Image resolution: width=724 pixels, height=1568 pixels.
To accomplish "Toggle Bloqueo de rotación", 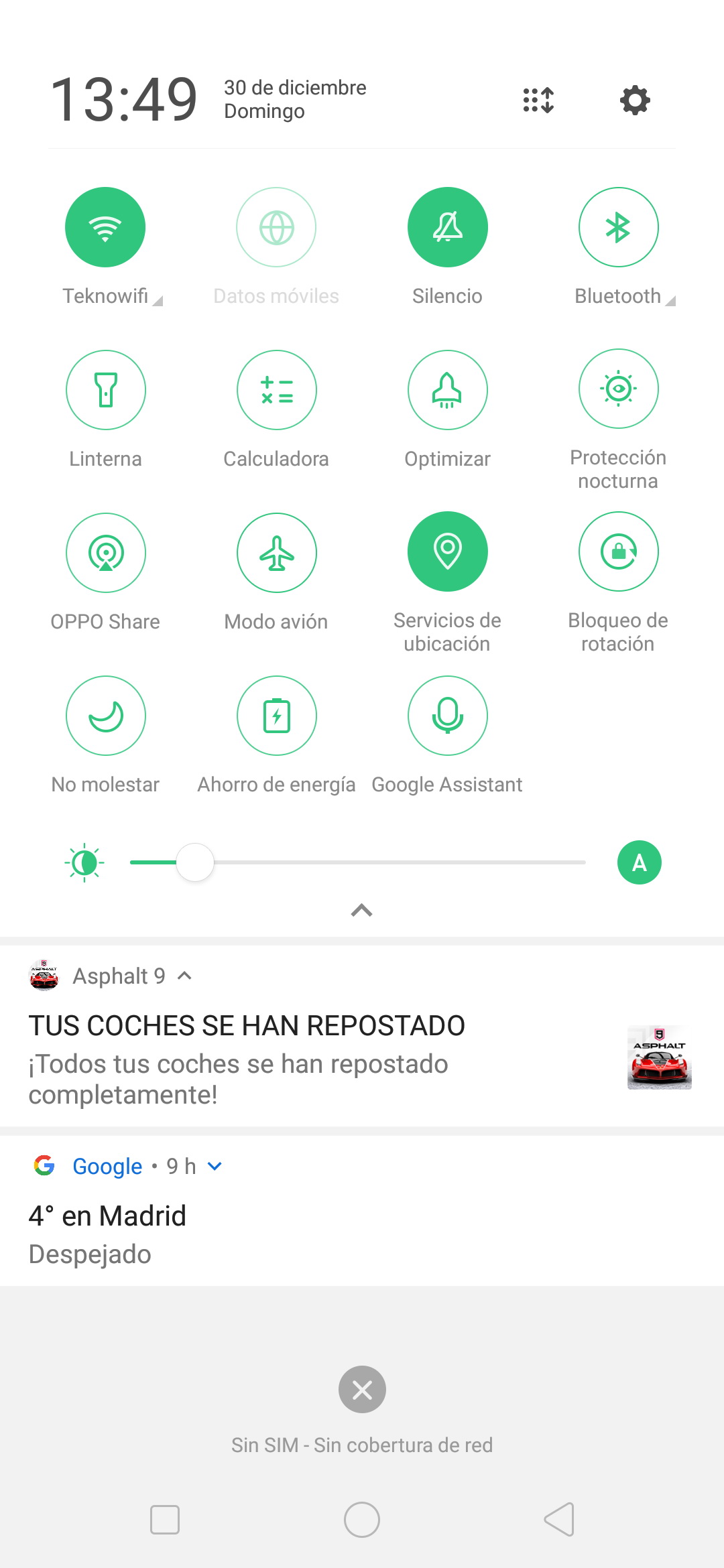I will tap(618, 551).
